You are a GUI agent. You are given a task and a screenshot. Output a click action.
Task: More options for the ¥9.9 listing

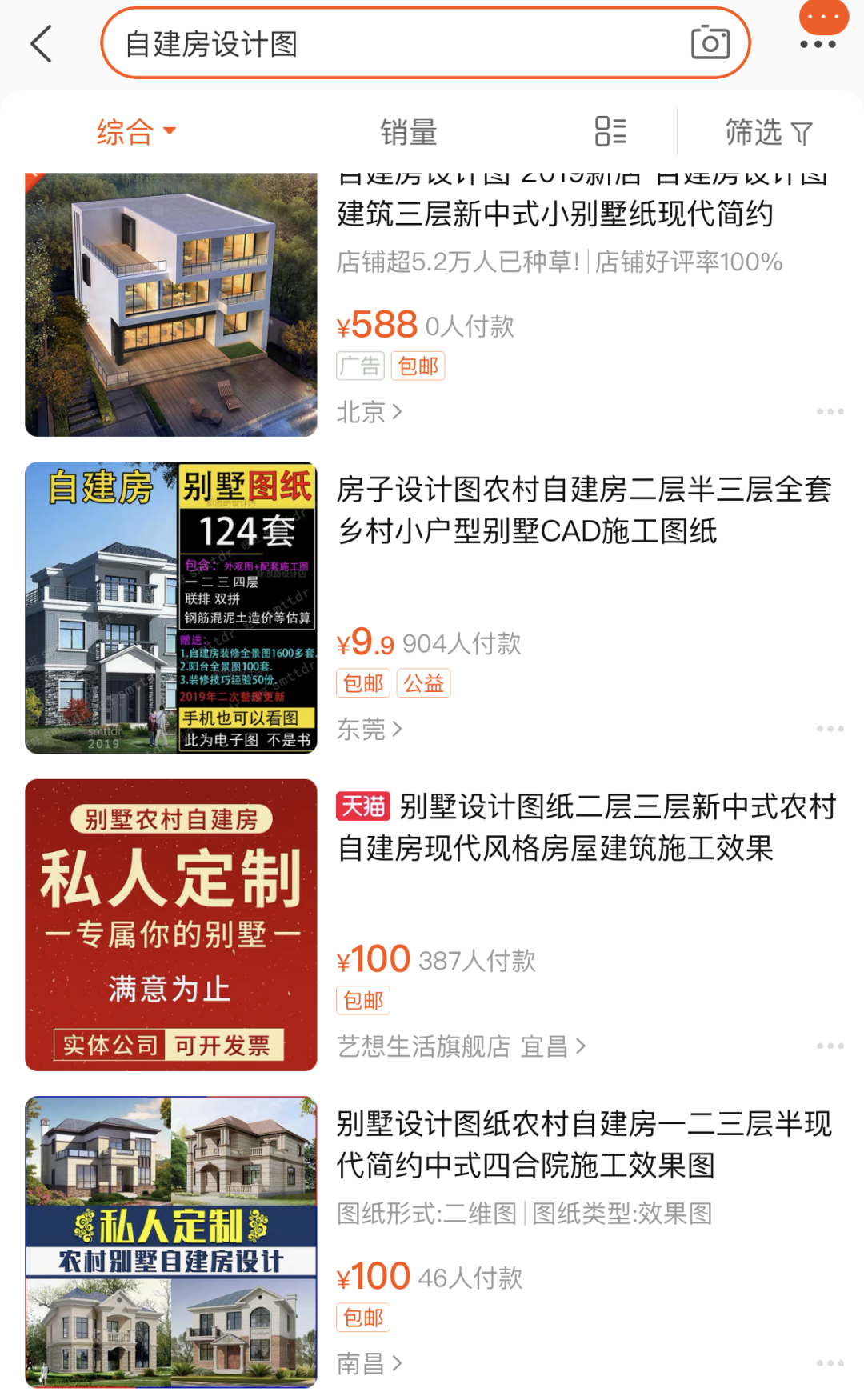coord(830,729)
